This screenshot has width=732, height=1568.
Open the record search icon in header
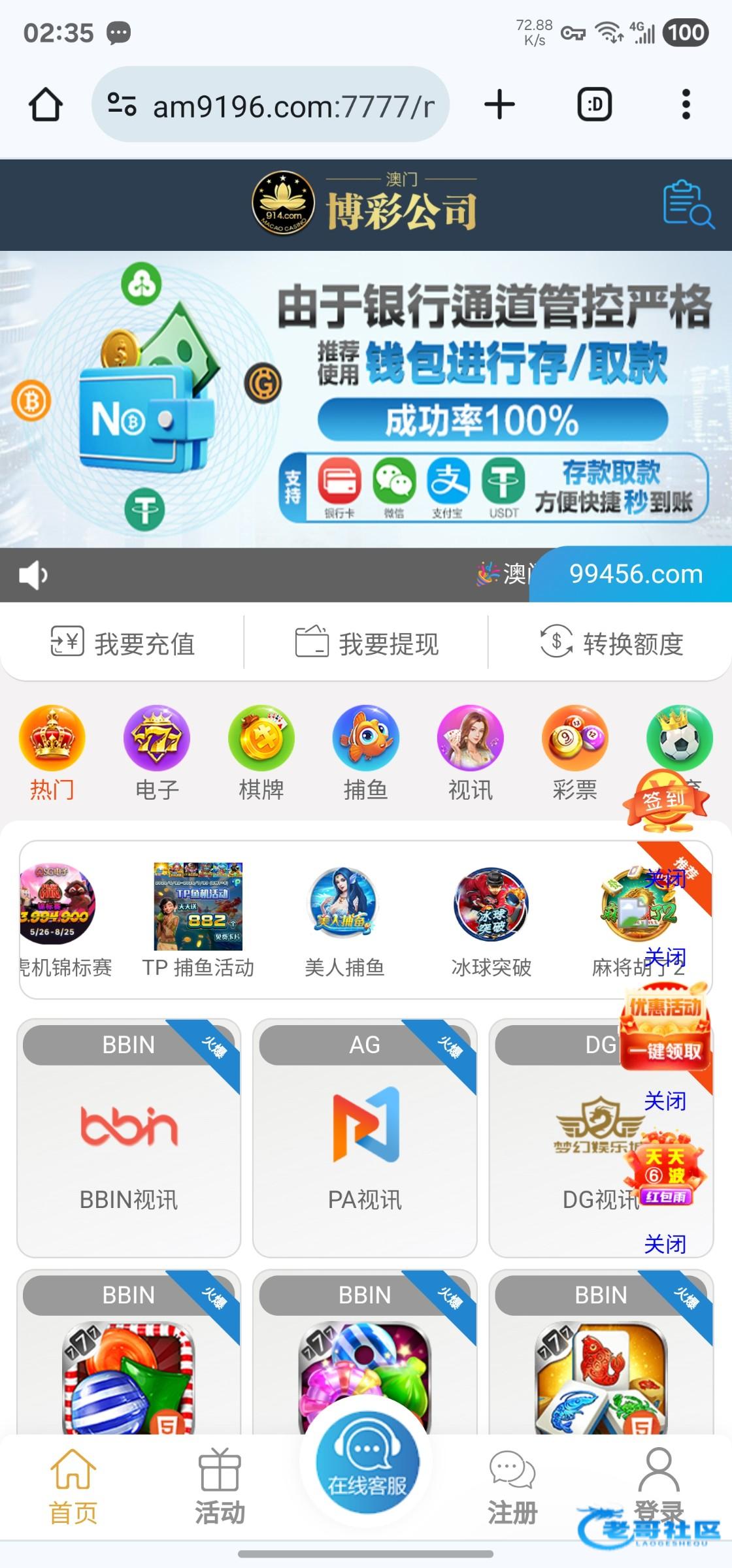pos(688,204)
